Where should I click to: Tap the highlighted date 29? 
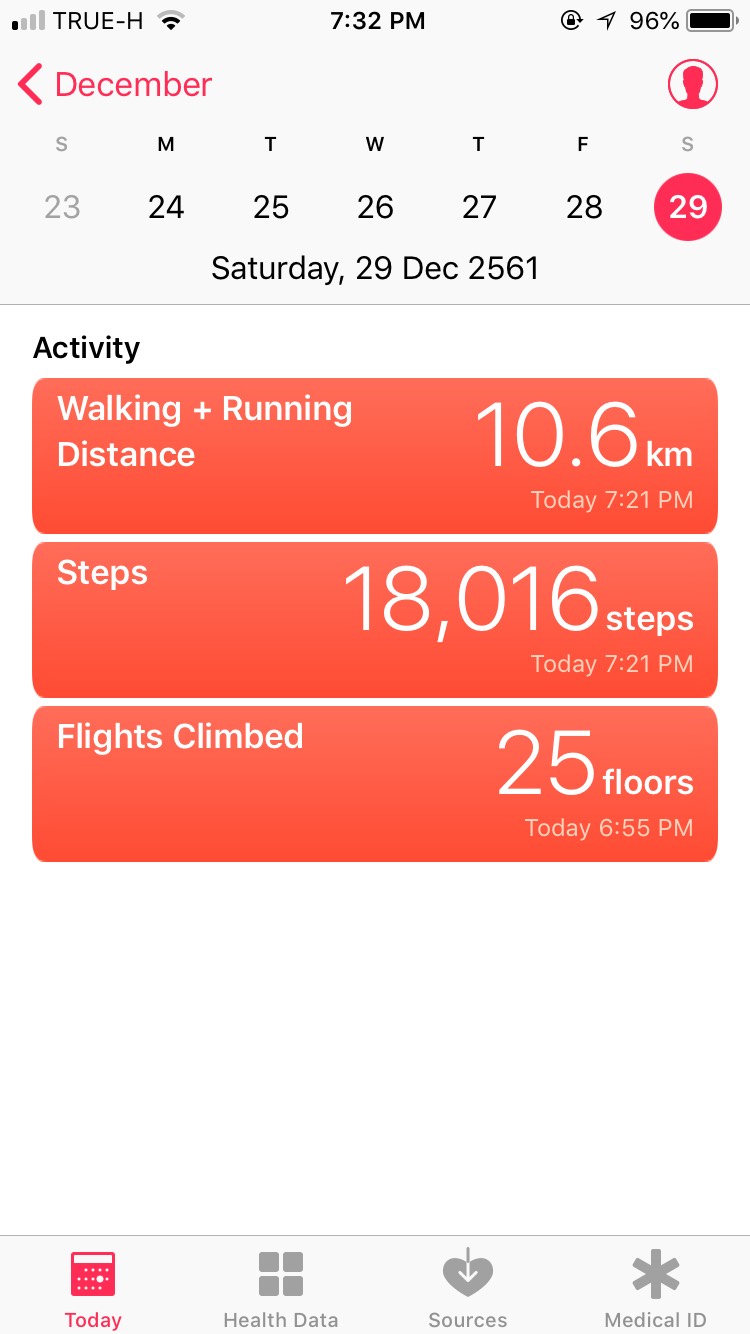click(687, 207)
